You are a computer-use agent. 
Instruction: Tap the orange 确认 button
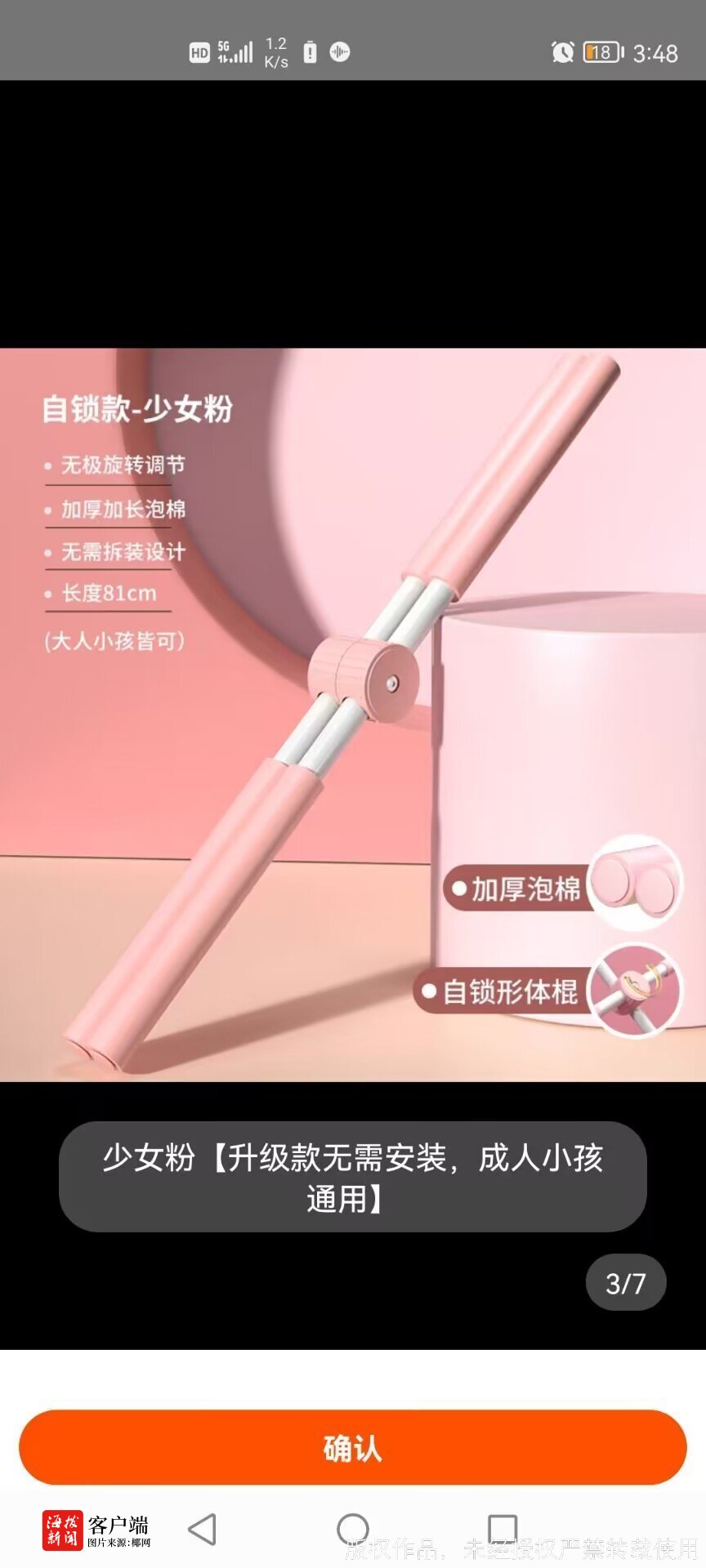click(x=352, y=1447)
